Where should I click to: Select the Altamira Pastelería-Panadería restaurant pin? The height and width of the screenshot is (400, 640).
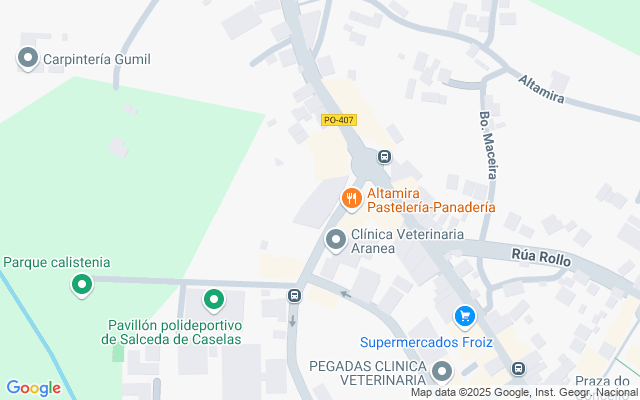tap(351, 199)
